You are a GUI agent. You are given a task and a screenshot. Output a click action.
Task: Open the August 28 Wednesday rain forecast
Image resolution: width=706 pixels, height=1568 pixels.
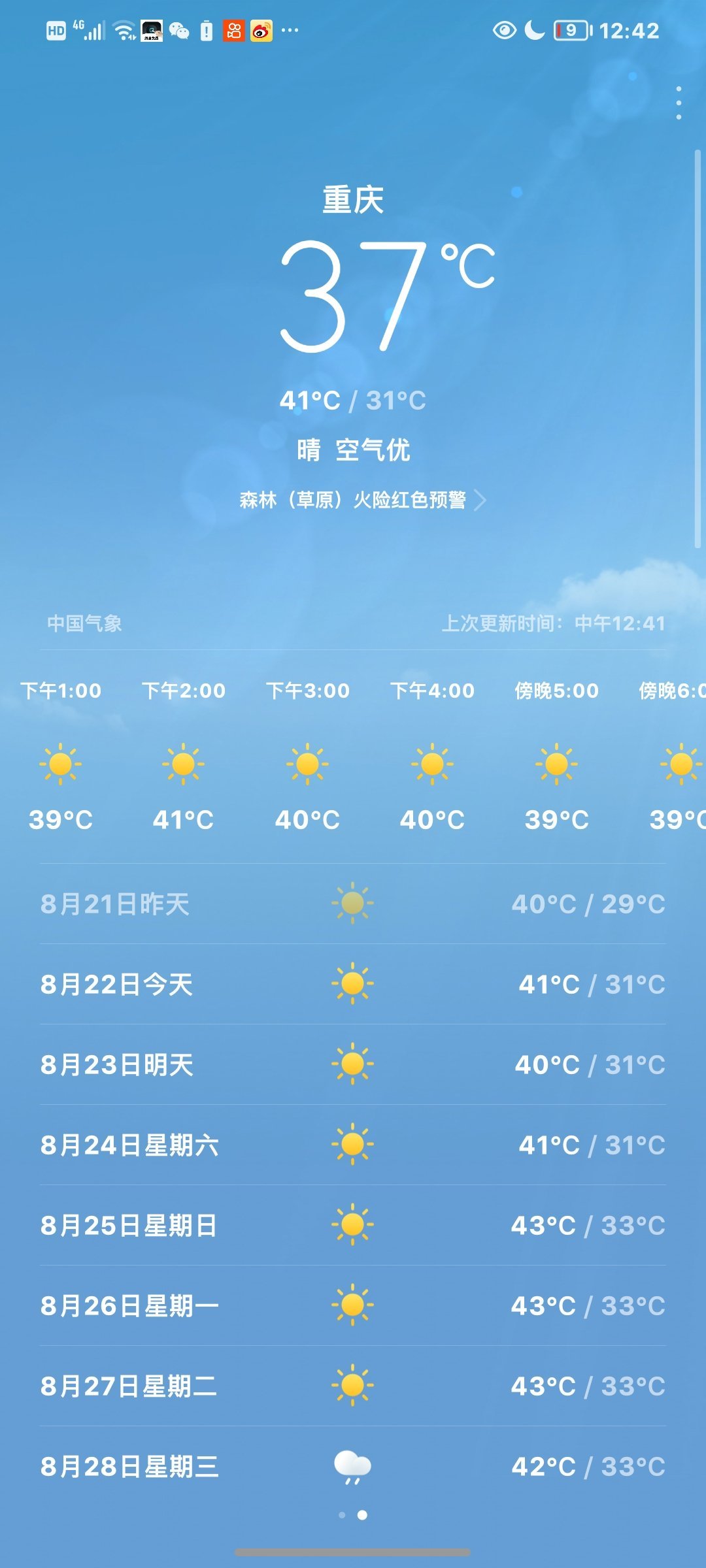tap(353, 1466)
